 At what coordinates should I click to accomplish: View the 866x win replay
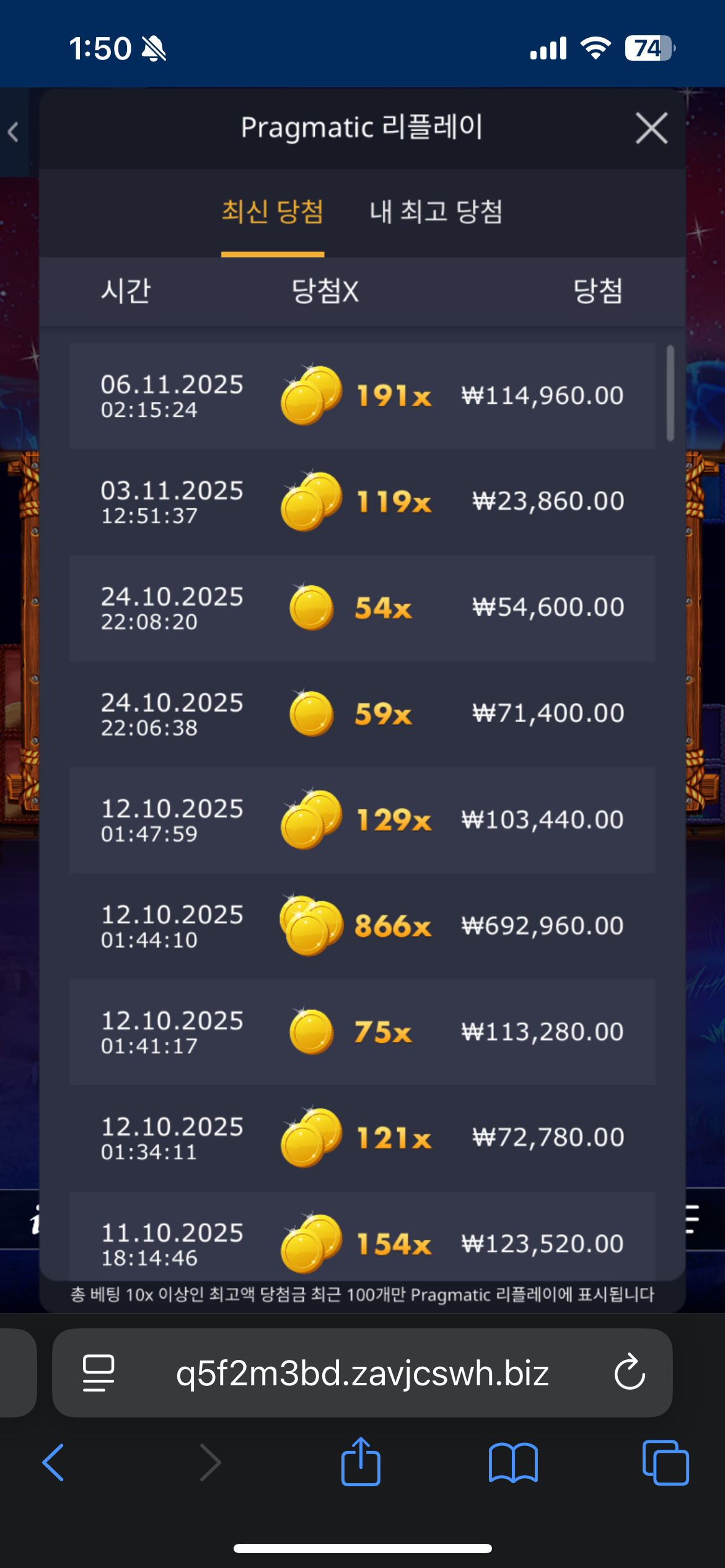(x=362, y=926)
